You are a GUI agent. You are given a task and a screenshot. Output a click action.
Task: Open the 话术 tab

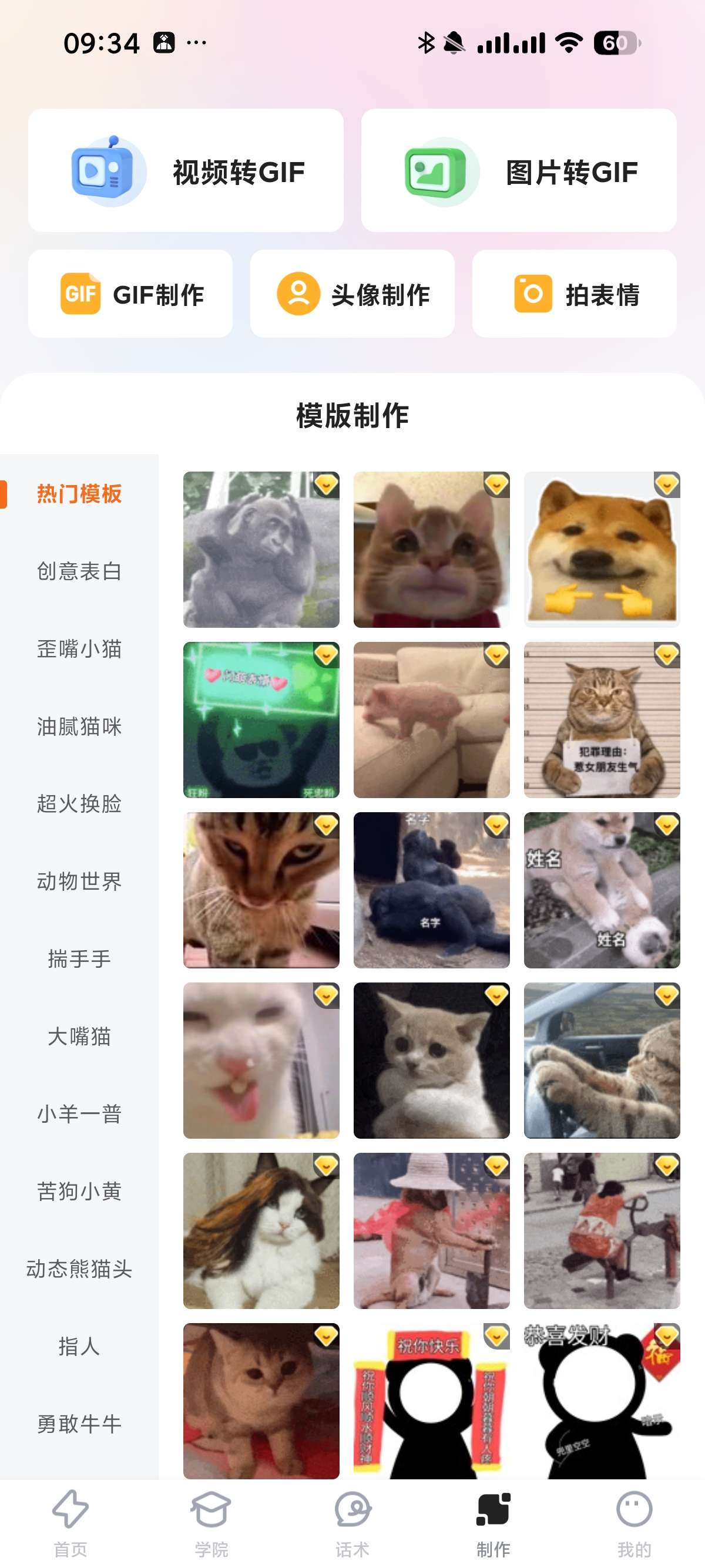click(352, 1521)
